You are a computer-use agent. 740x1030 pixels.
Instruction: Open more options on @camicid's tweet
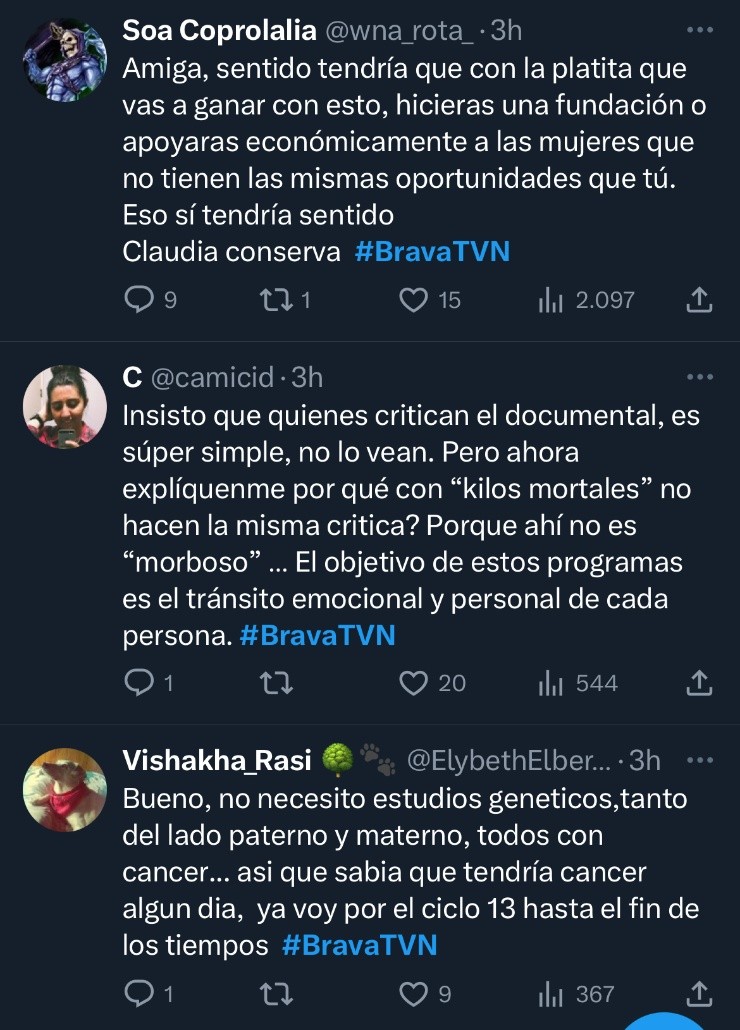pos(700,377)
